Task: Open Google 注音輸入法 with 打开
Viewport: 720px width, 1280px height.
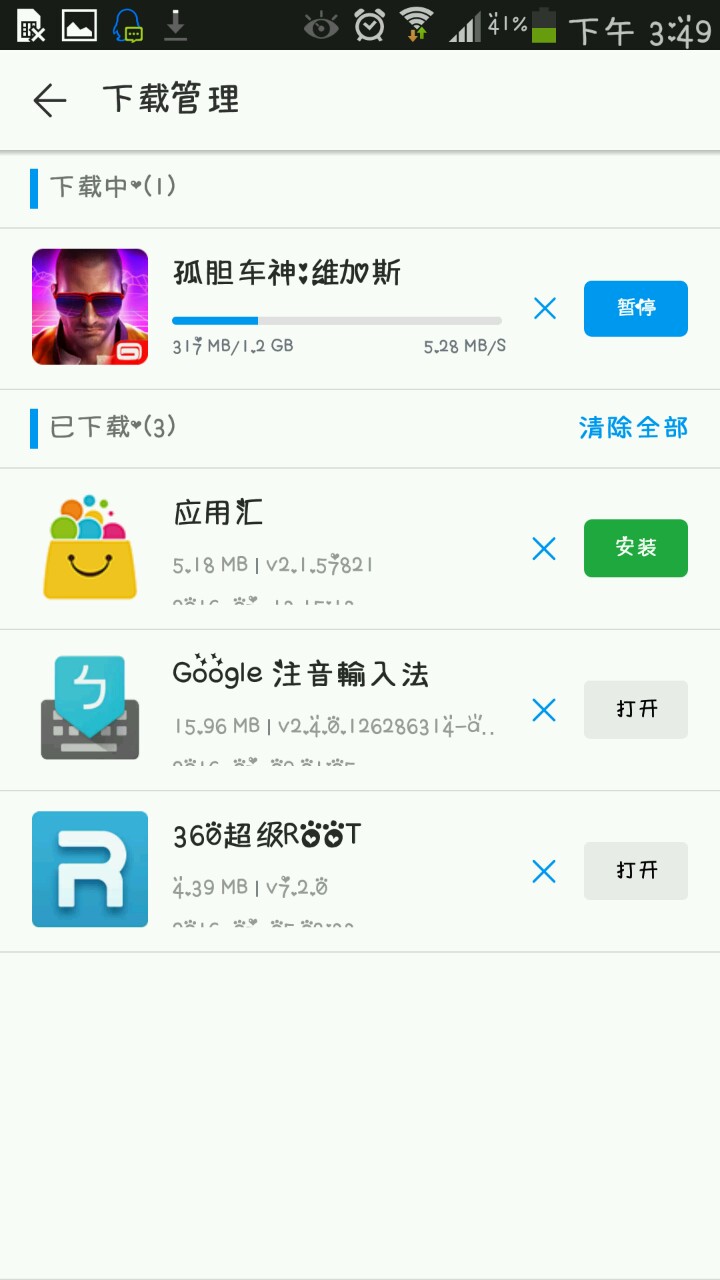Action: pos(635,710)
